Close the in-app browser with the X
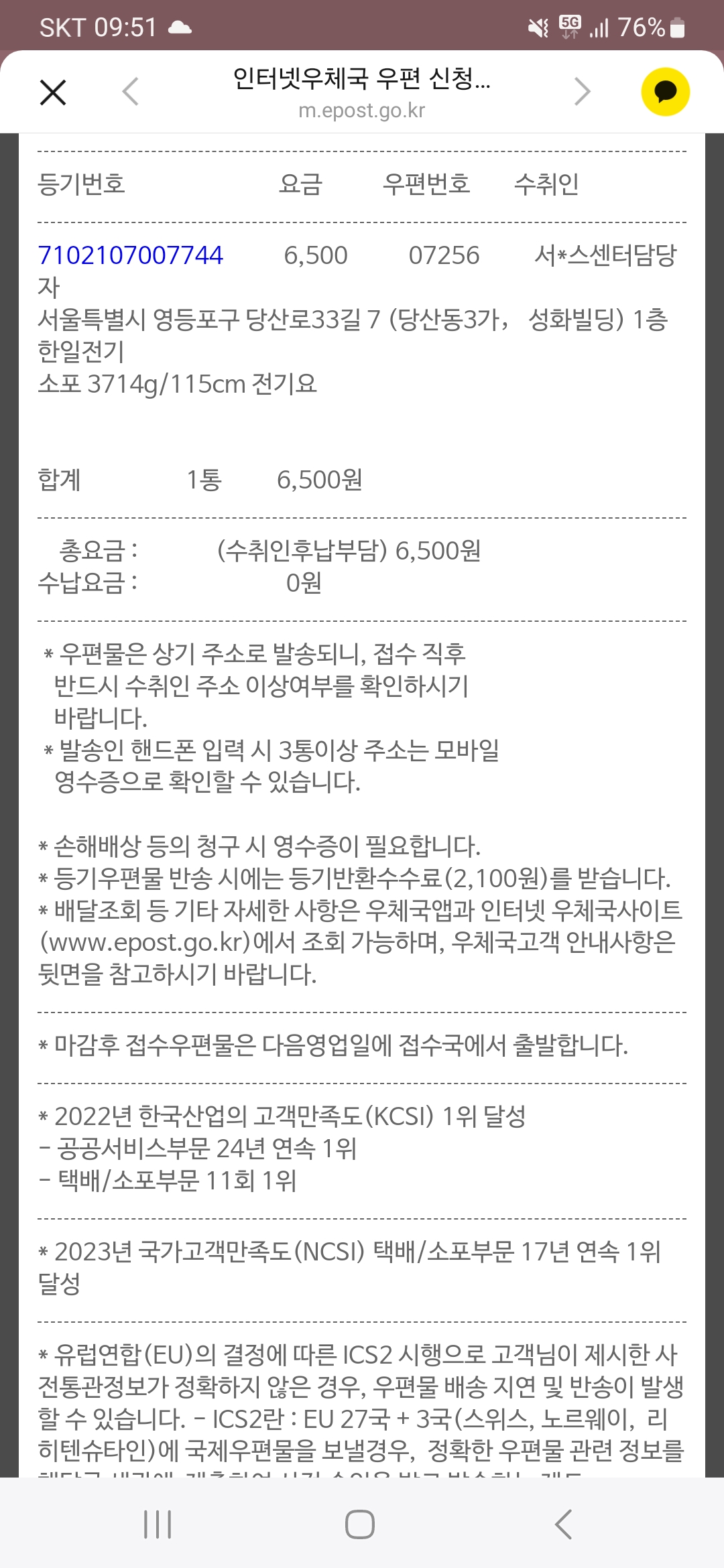Image resolution: width=724 pixels, height=1568 pixels. [53, 92]
